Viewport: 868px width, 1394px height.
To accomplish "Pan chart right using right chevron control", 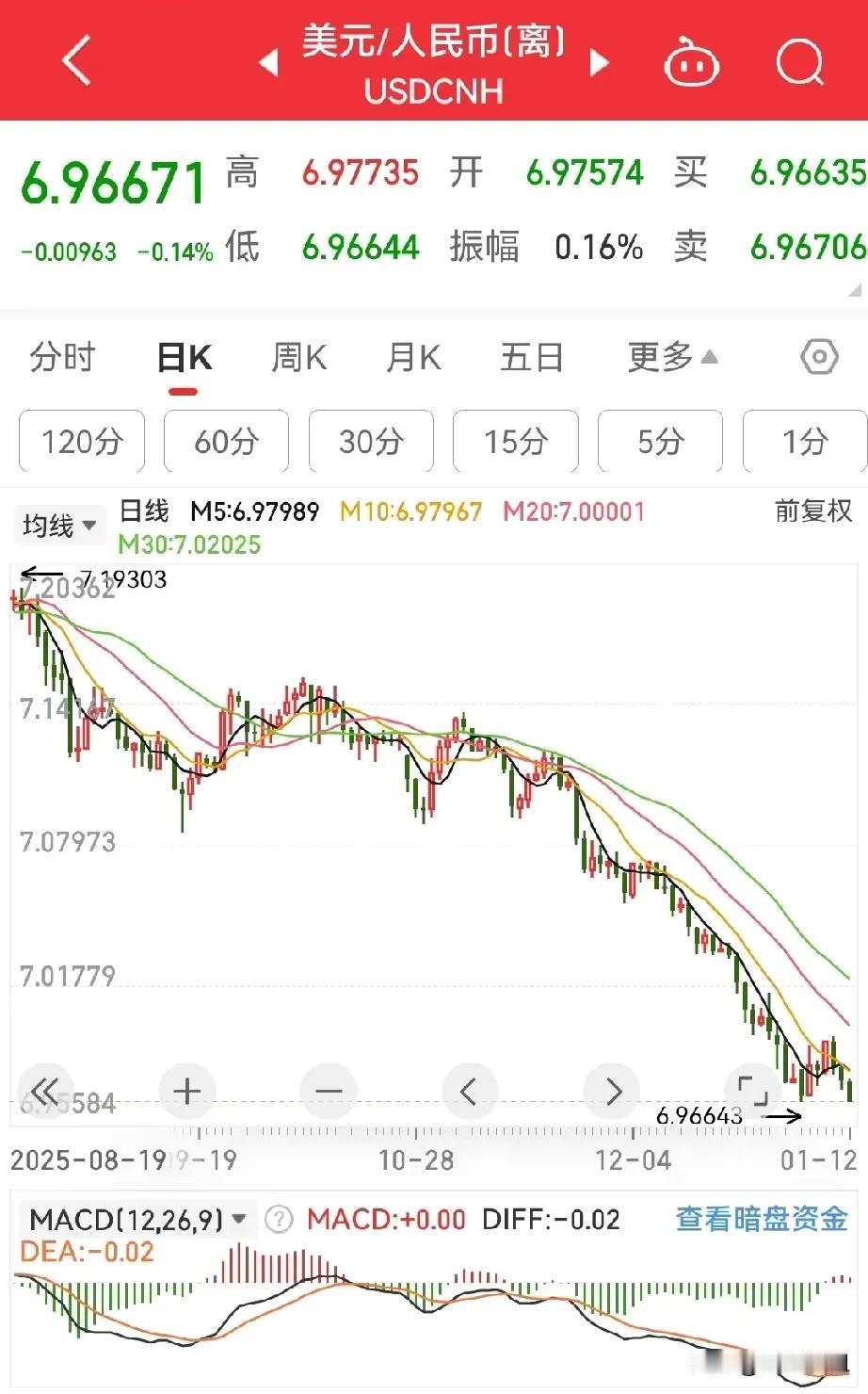I will (612, 1091).
